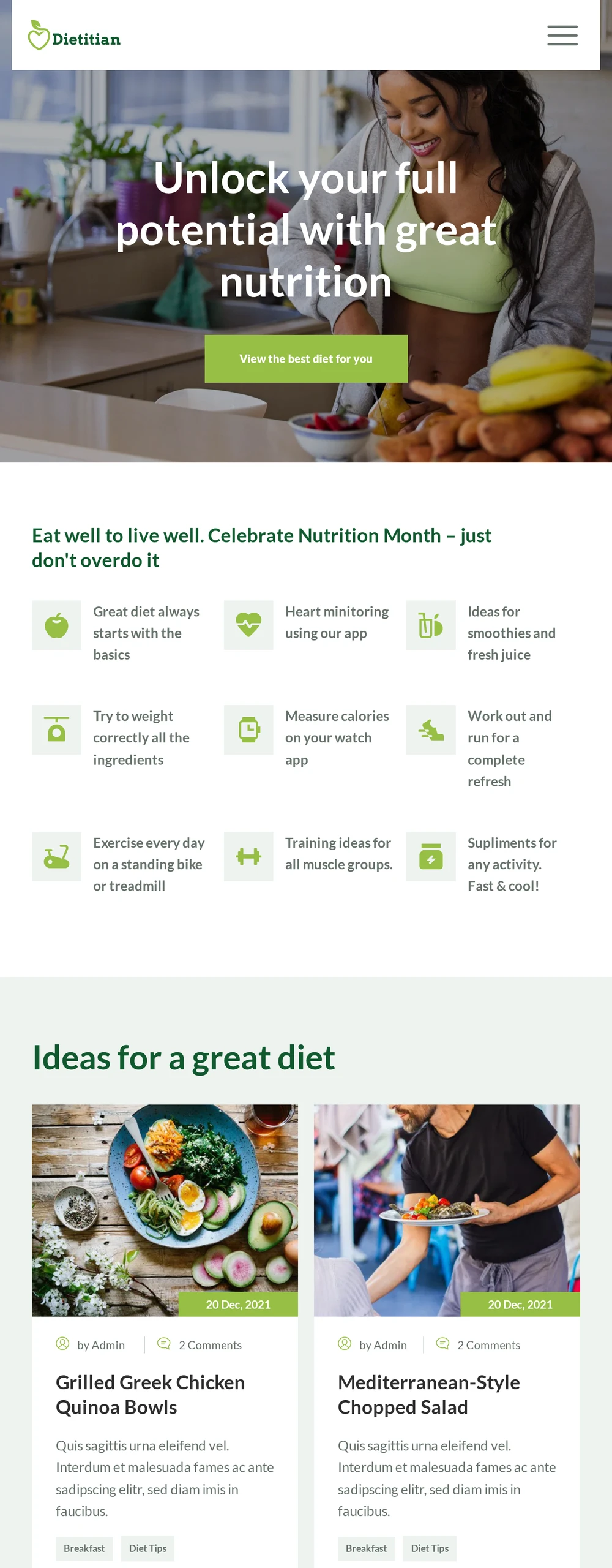Select the Diet Tips tag under the Chopped Salad post
The width and height of the screenshot is (612, 1568).
pos(430,1548)
